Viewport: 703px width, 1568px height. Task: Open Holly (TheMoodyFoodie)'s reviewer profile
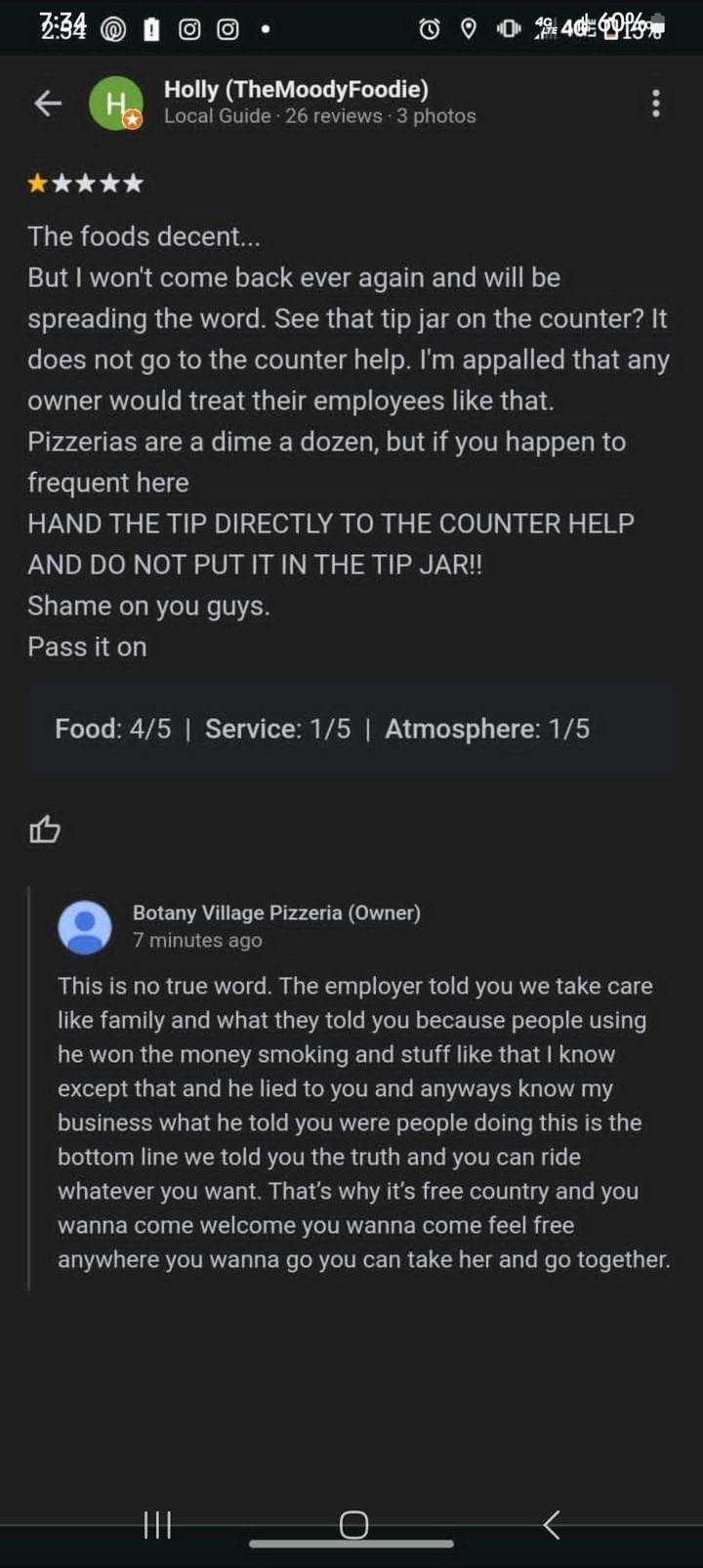(x=296, y=90)
